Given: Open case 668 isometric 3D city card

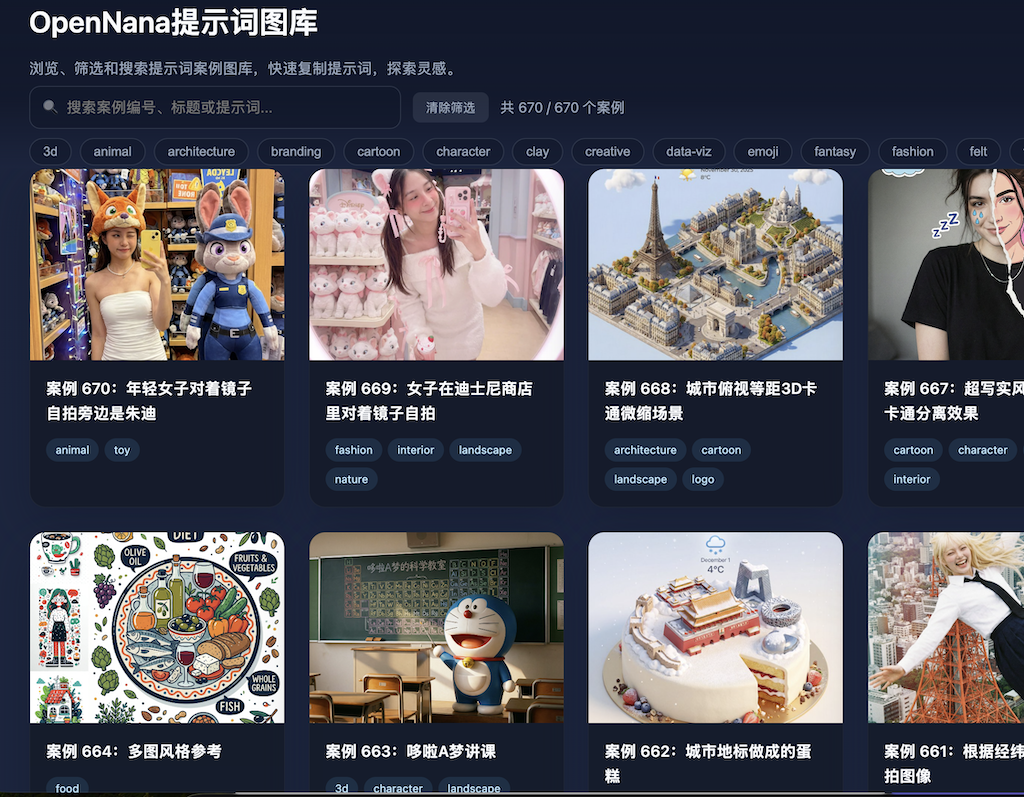Looking at the screenshot, I should [715, 265].
